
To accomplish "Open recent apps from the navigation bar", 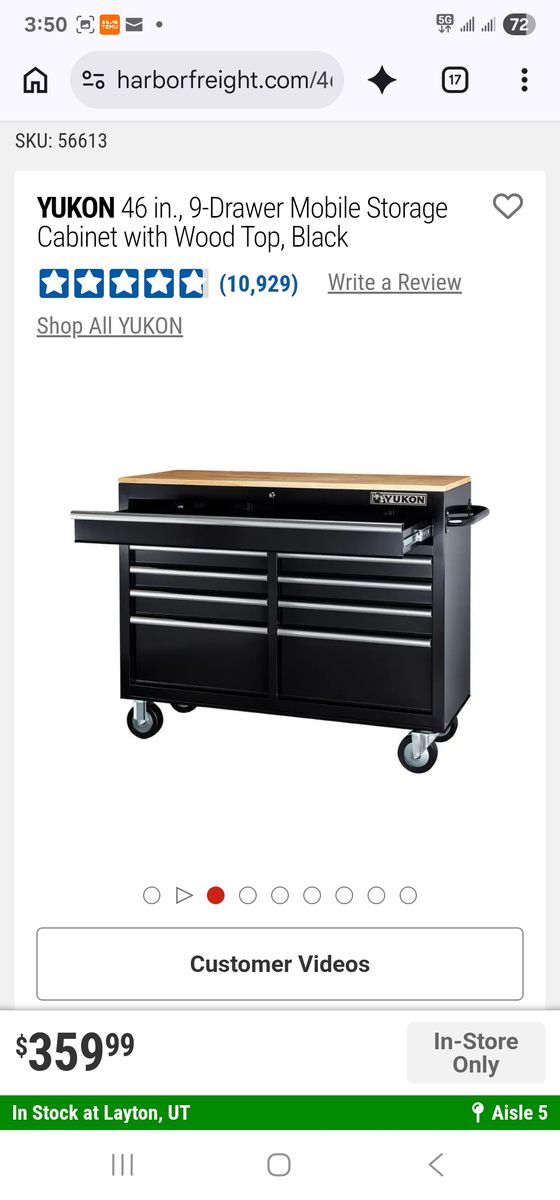I will 123,1164.
